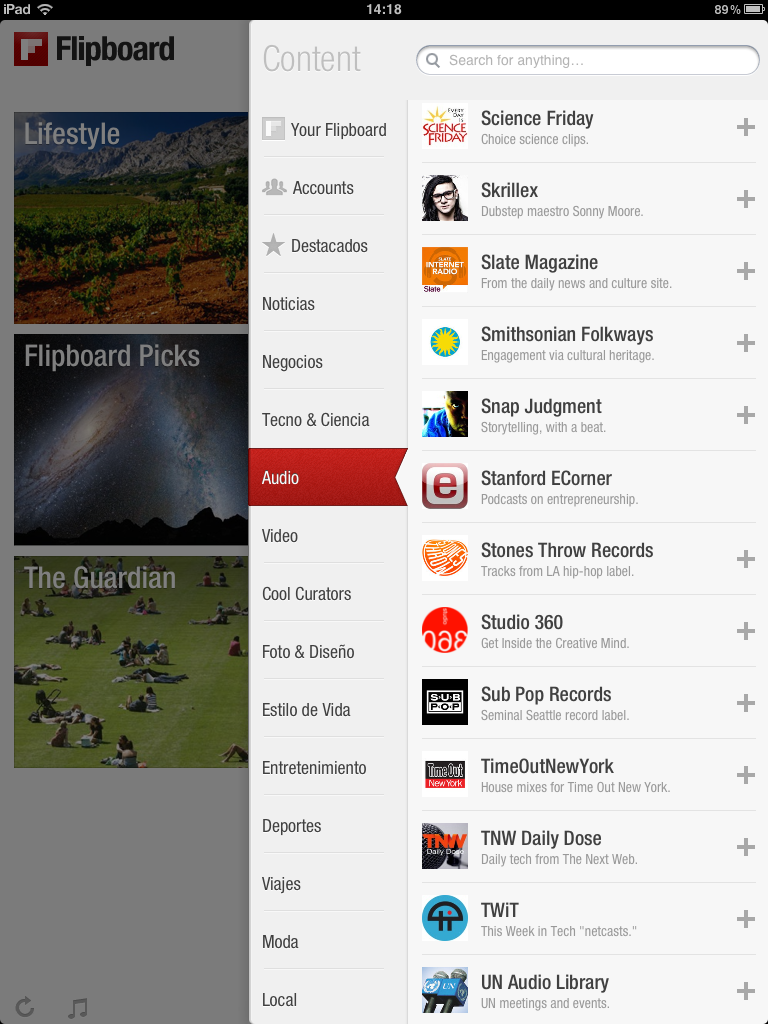Open Cool Curators category
Image resolution: width=768 pixels, height=1024 pixels.
point(307,594)
